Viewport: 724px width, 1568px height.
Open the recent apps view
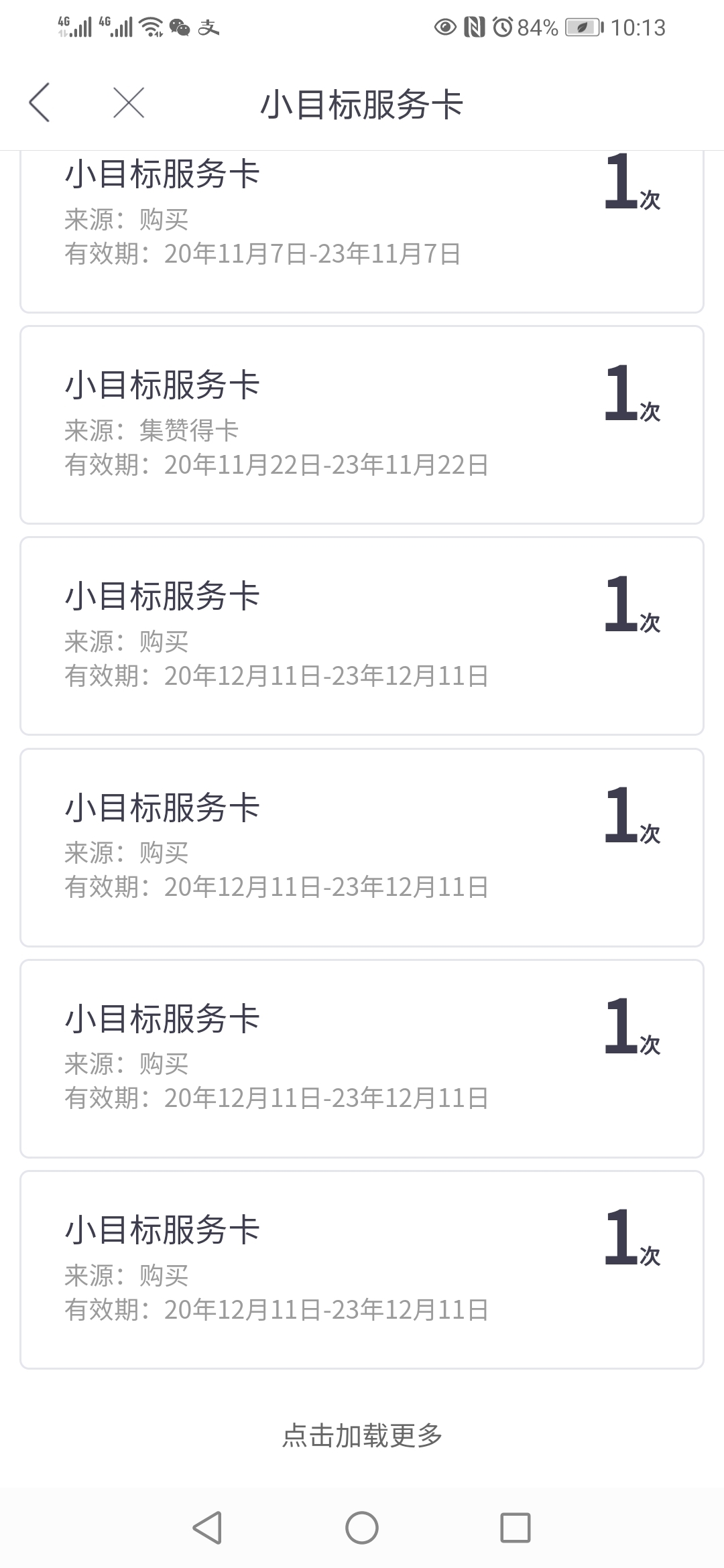pos(516,1528)
